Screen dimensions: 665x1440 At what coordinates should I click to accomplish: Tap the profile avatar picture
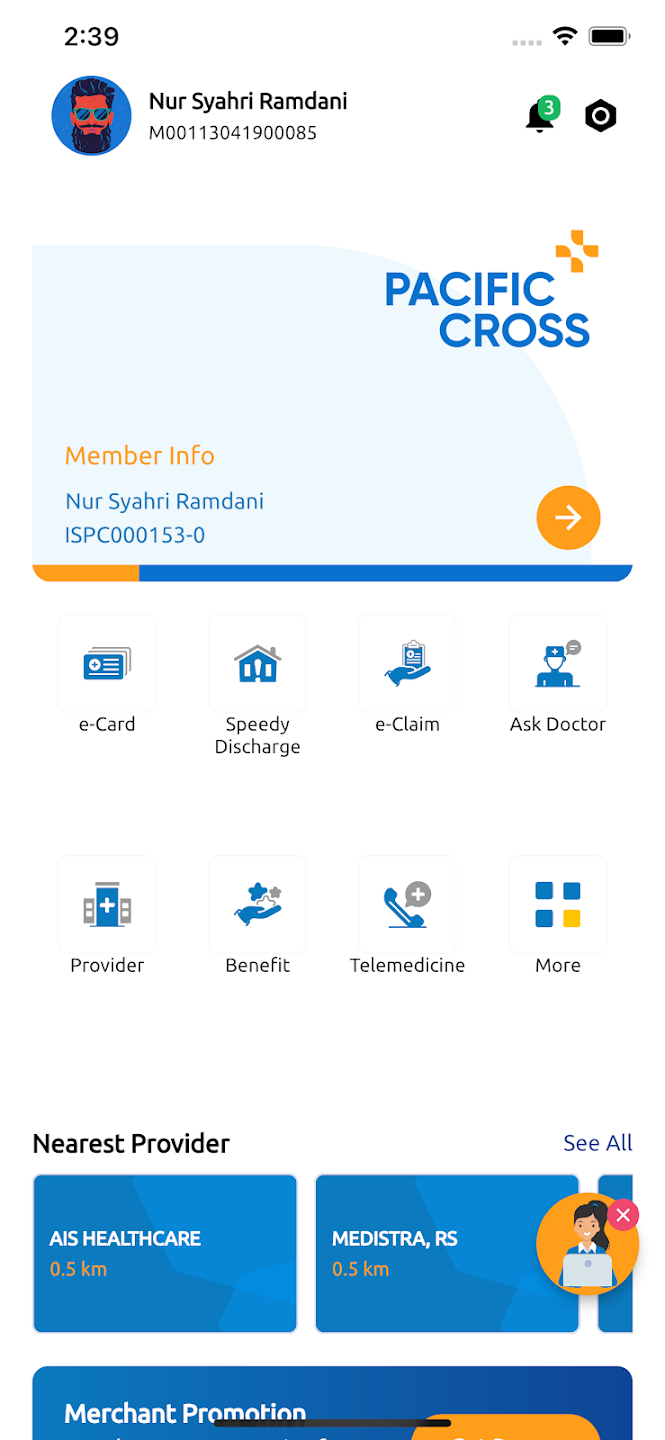91,116
